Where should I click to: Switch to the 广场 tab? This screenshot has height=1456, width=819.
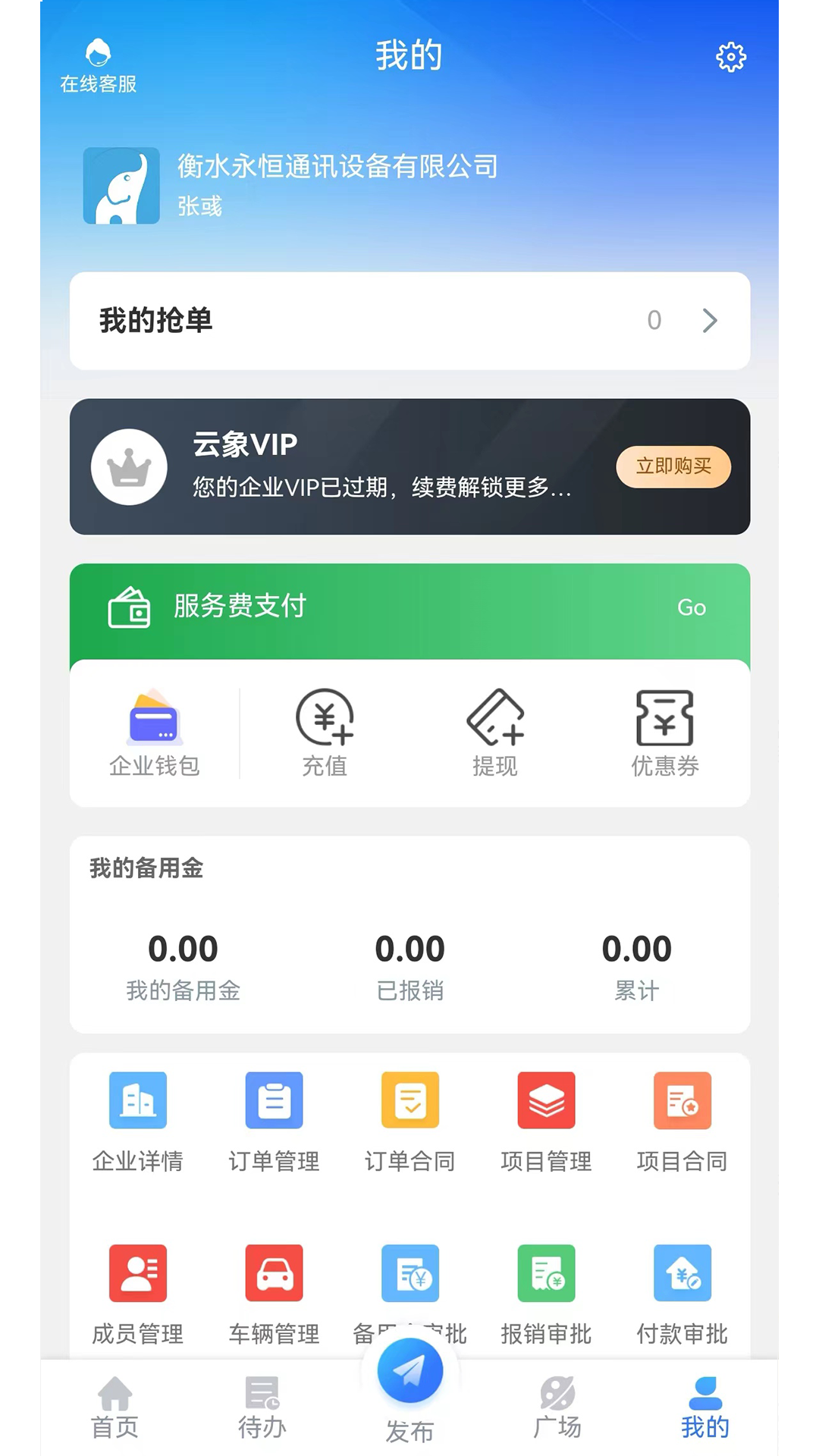click(x=557, y=1407)
